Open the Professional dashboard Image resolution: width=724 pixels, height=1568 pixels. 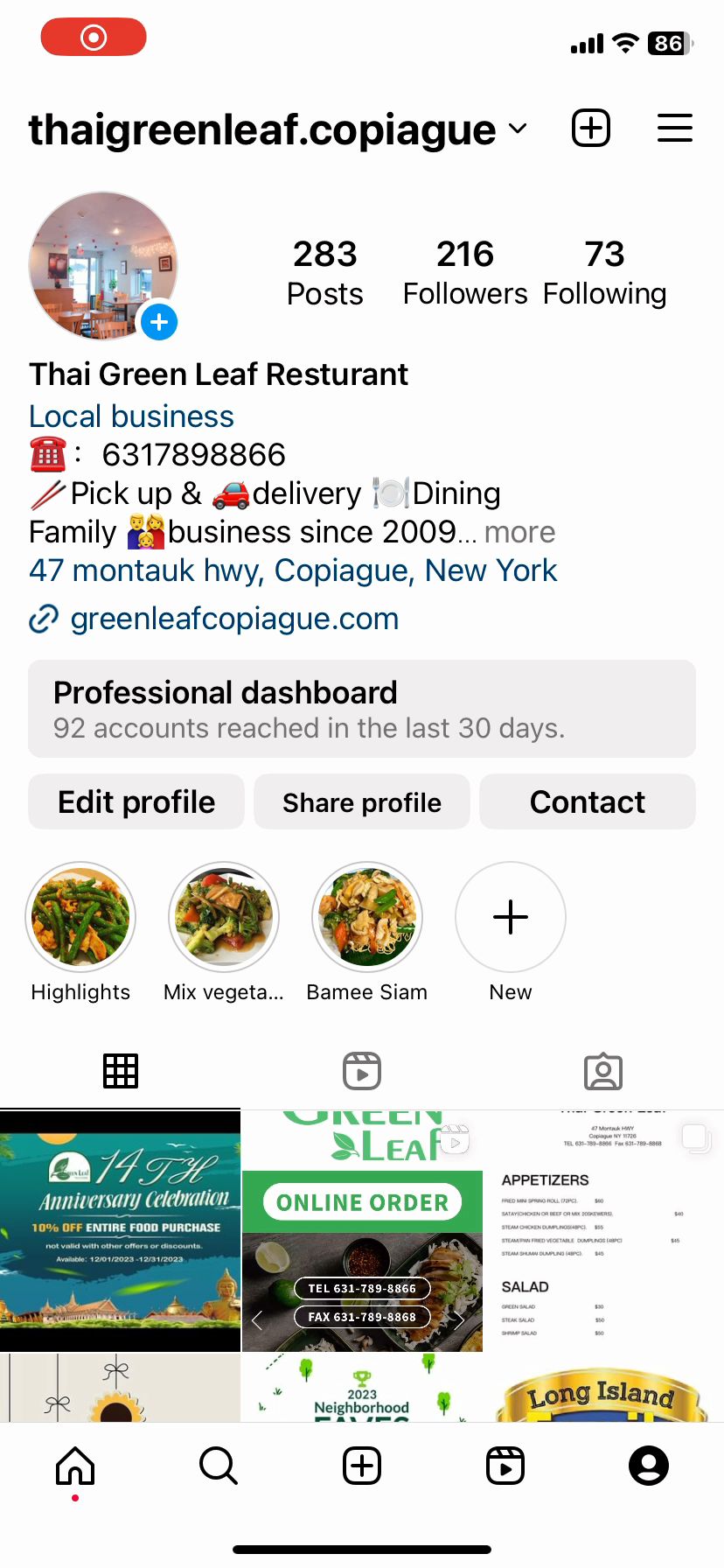(x=362, y=709)
